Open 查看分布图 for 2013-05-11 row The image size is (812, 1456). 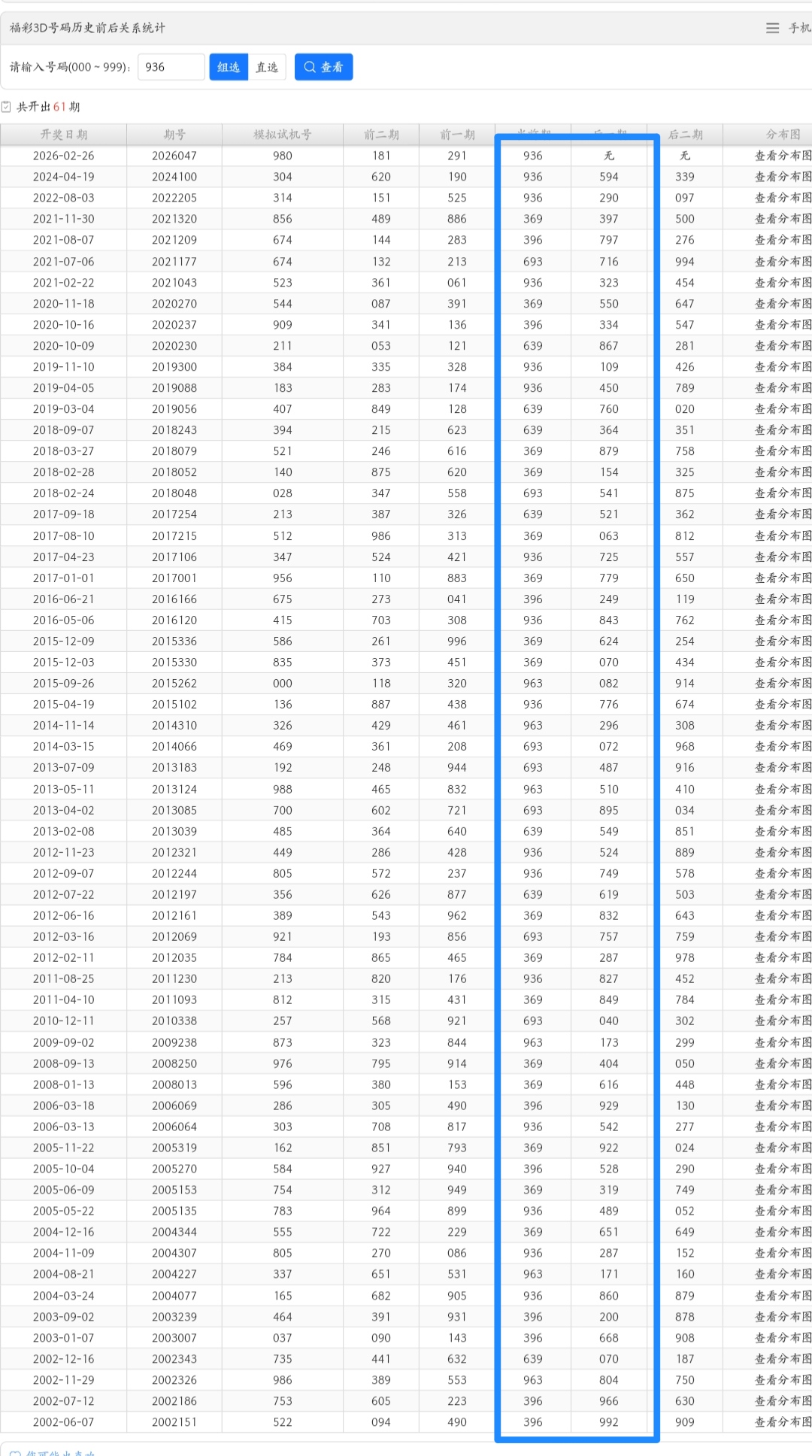(782, 790)
